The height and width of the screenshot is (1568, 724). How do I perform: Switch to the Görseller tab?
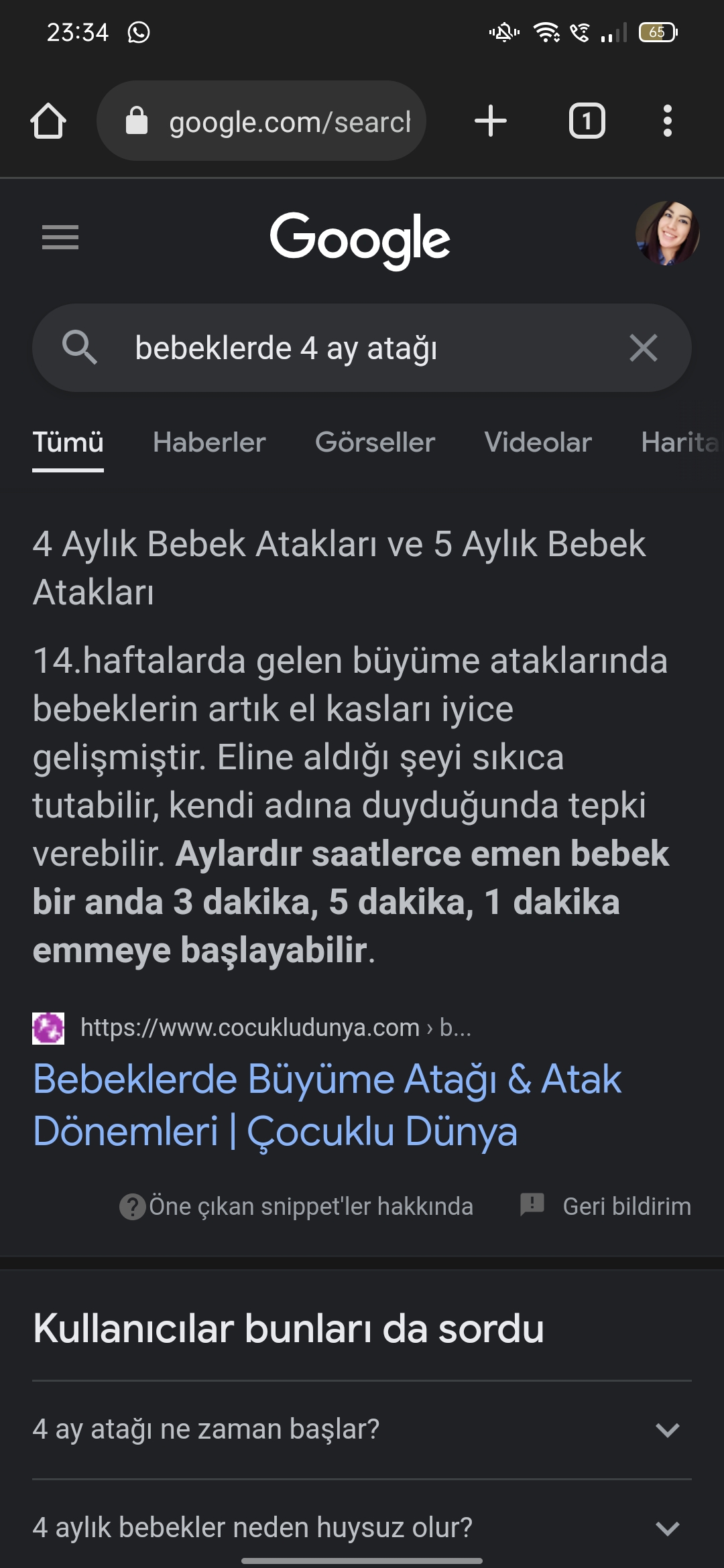pos(375,442)
